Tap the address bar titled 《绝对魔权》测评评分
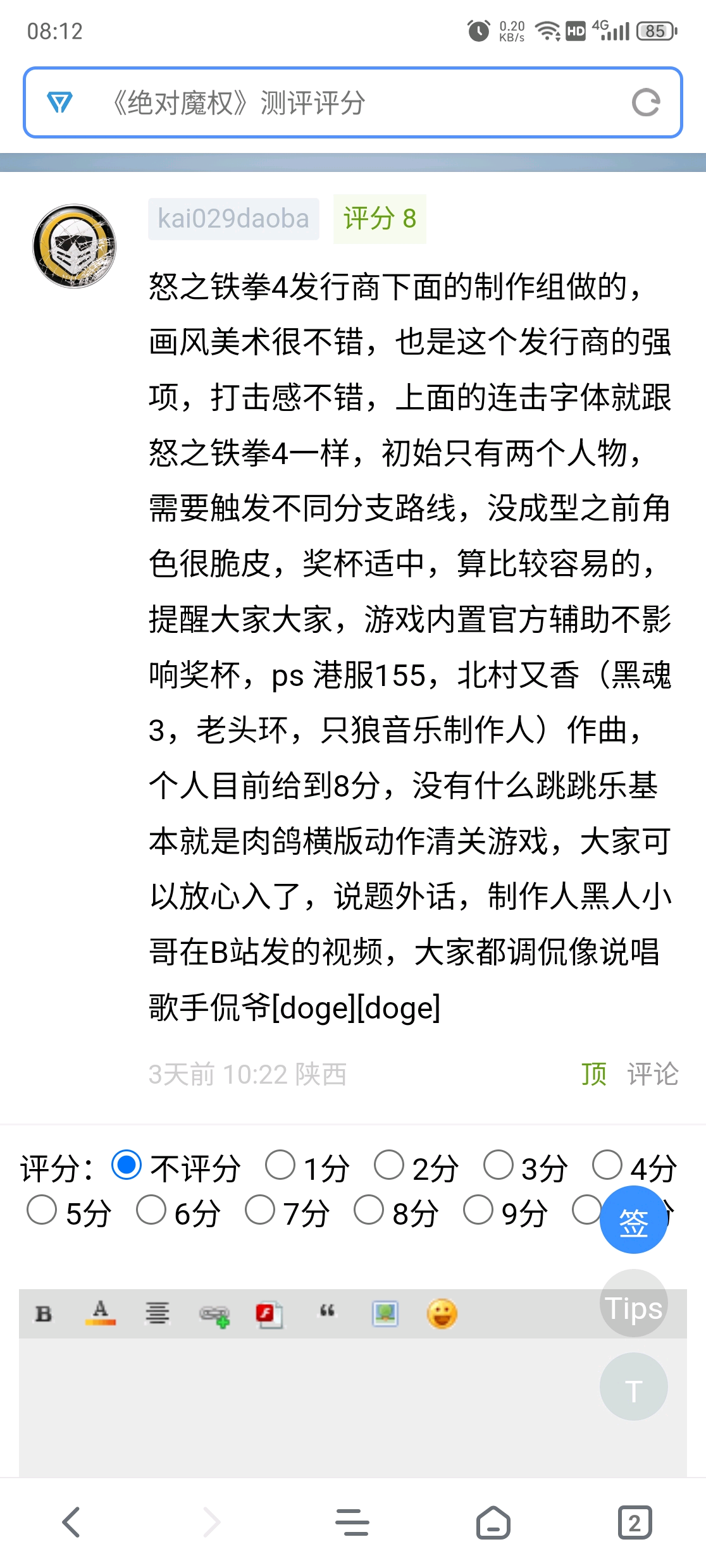This screenshot has width=706, height=1568. [342, 102]
